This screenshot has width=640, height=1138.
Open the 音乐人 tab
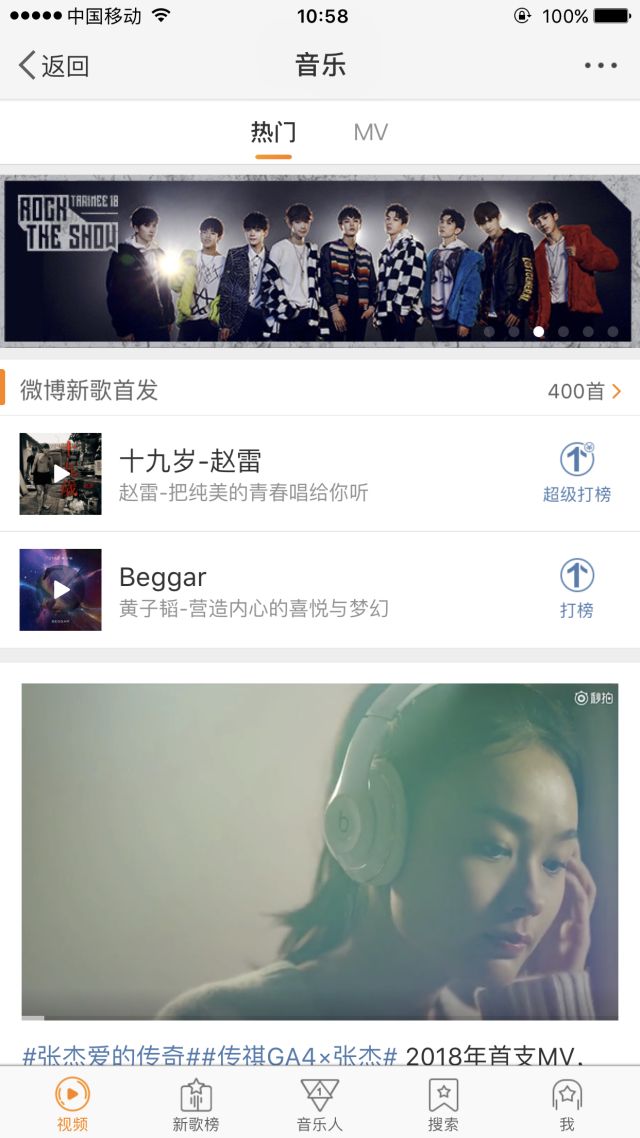(x=320, y=1104)
